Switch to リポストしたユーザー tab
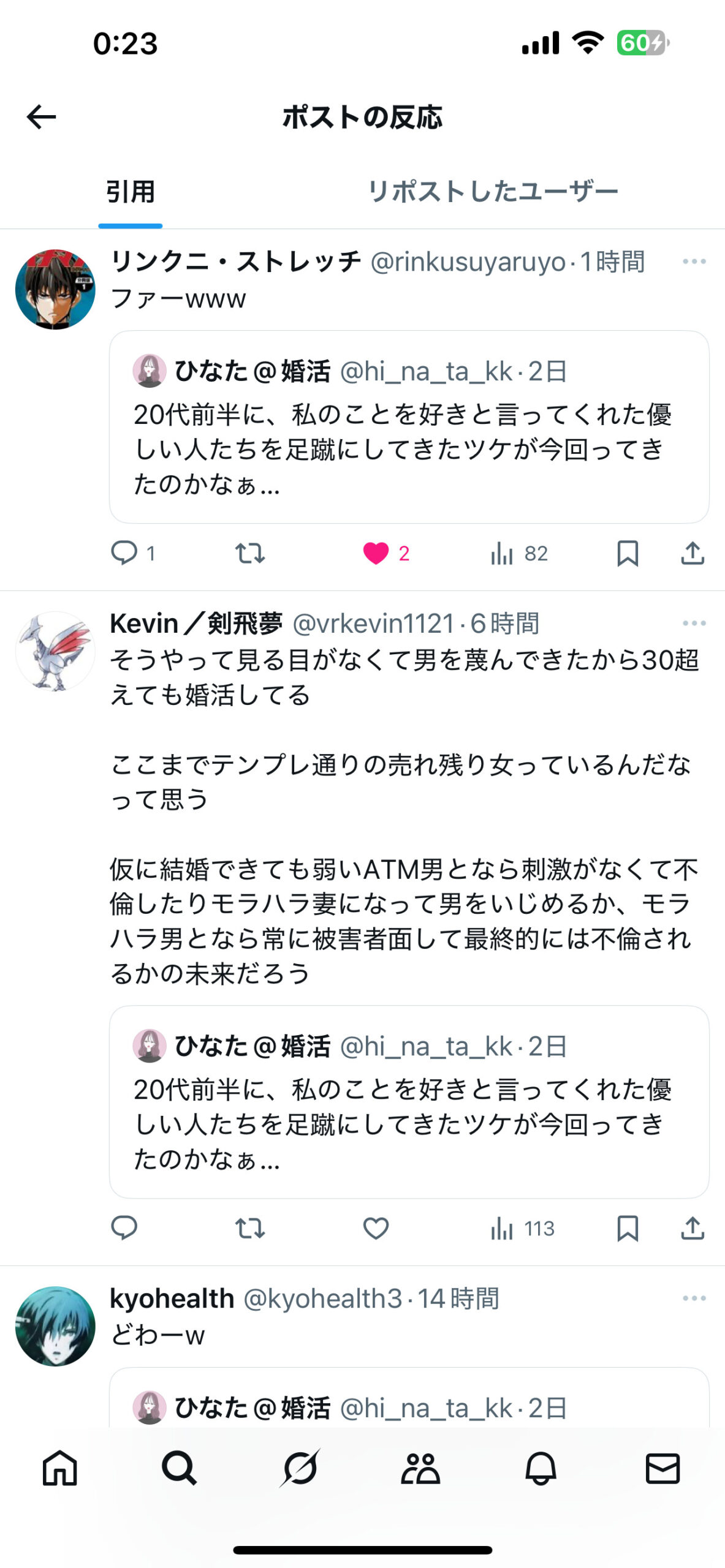 492,192
